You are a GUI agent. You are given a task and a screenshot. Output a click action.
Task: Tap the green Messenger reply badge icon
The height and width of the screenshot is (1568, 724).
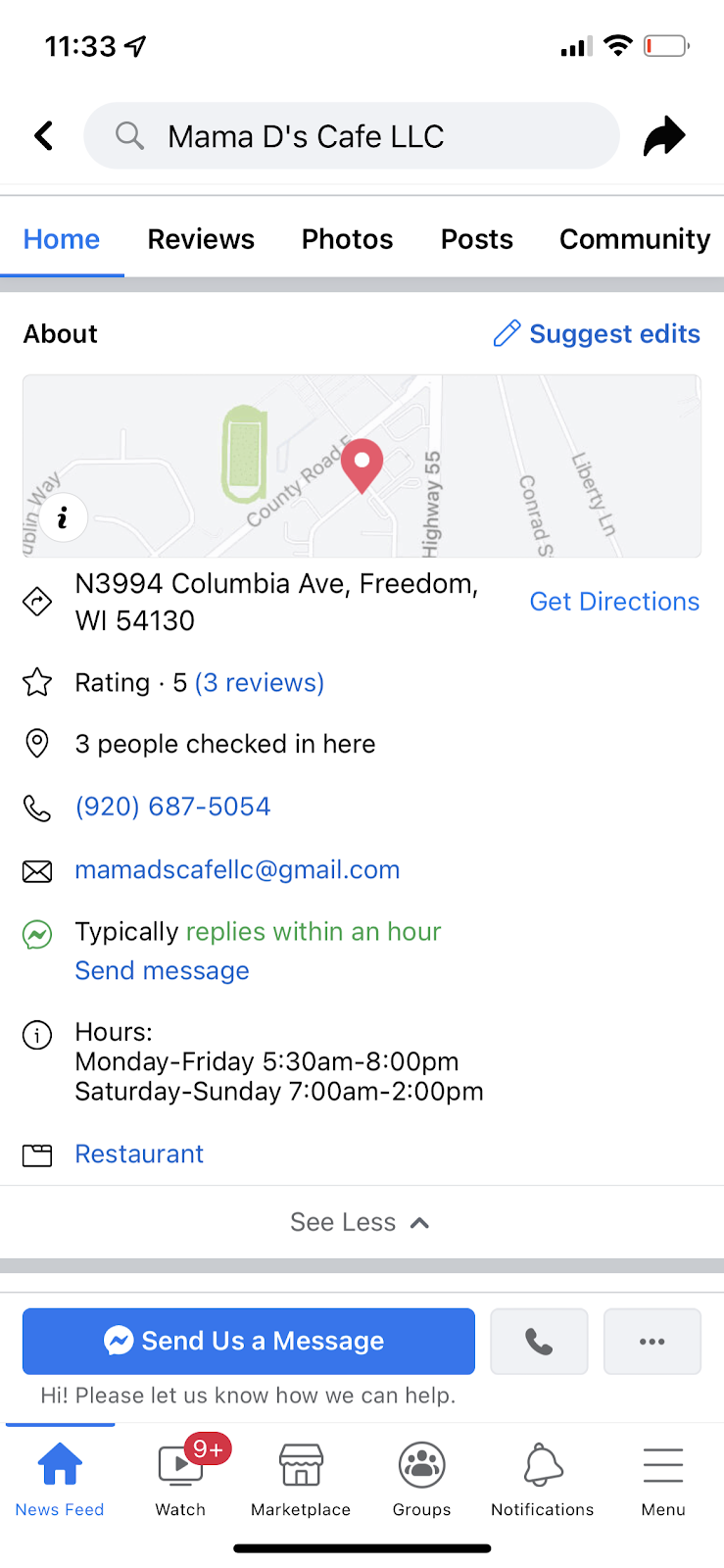(37, 934)
